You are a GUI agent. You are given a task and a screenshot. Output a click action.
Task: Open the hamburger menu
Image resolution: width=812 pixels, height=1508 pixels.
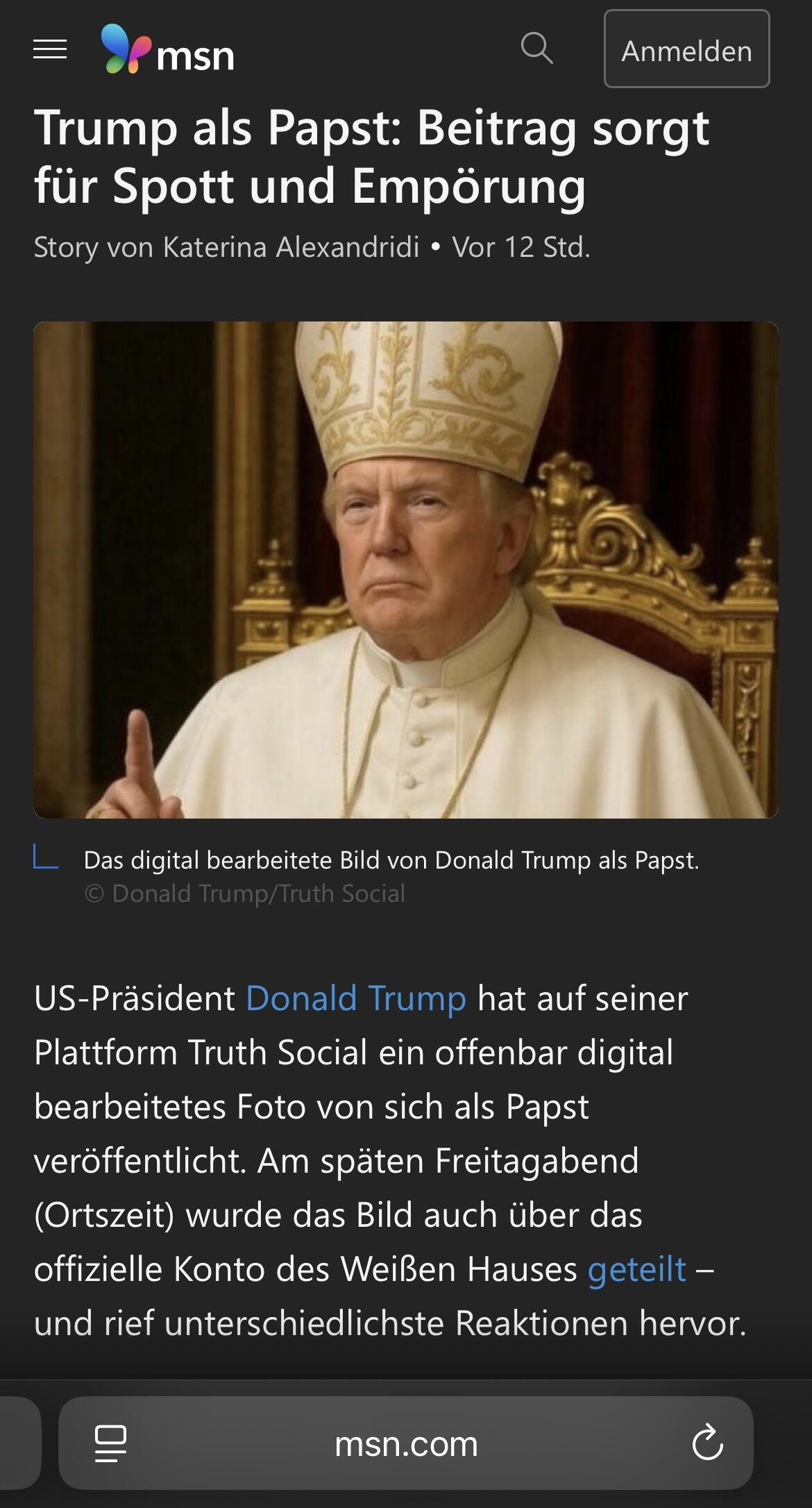coord(50,49)
